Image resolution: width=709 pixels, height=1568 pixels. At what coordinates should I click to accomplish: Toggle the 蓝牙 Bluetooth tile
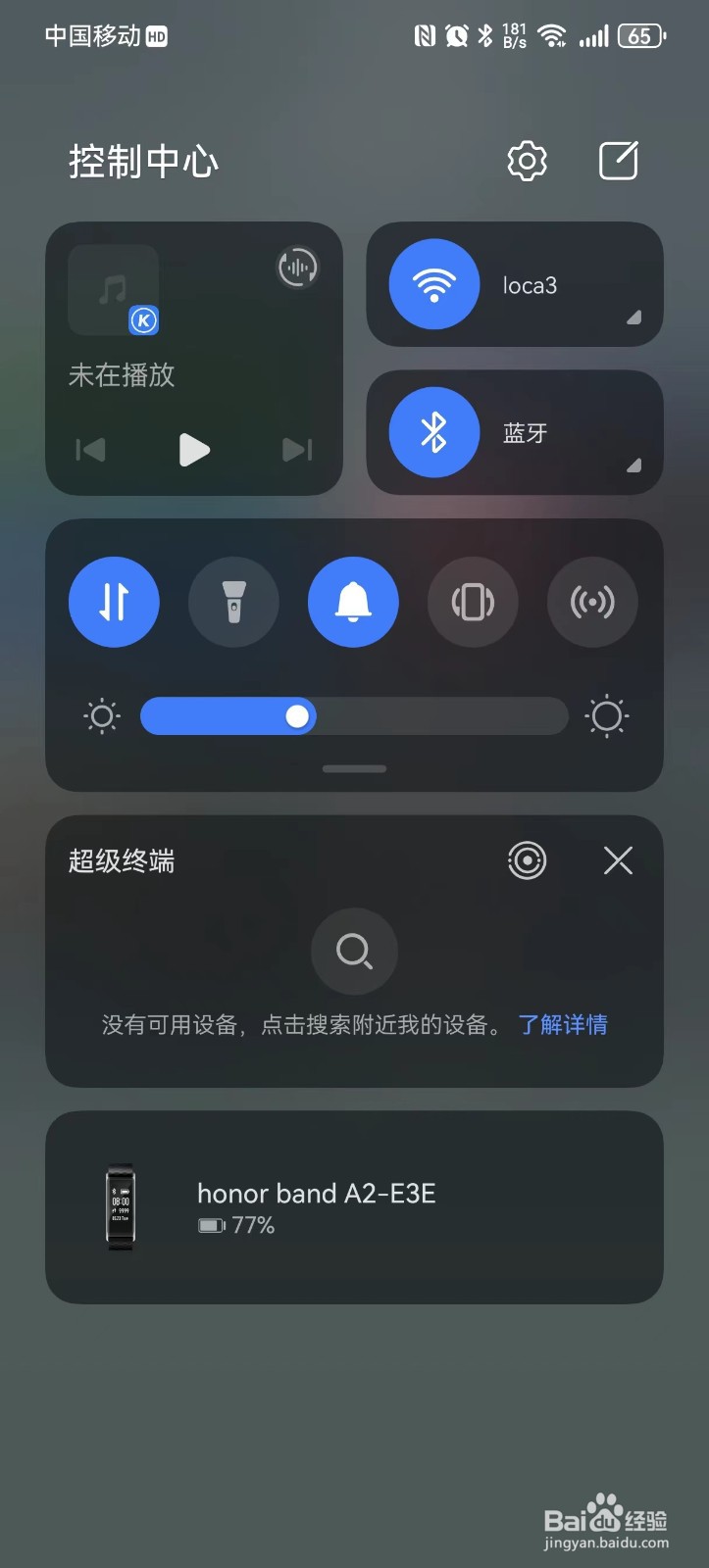(434, 432)
